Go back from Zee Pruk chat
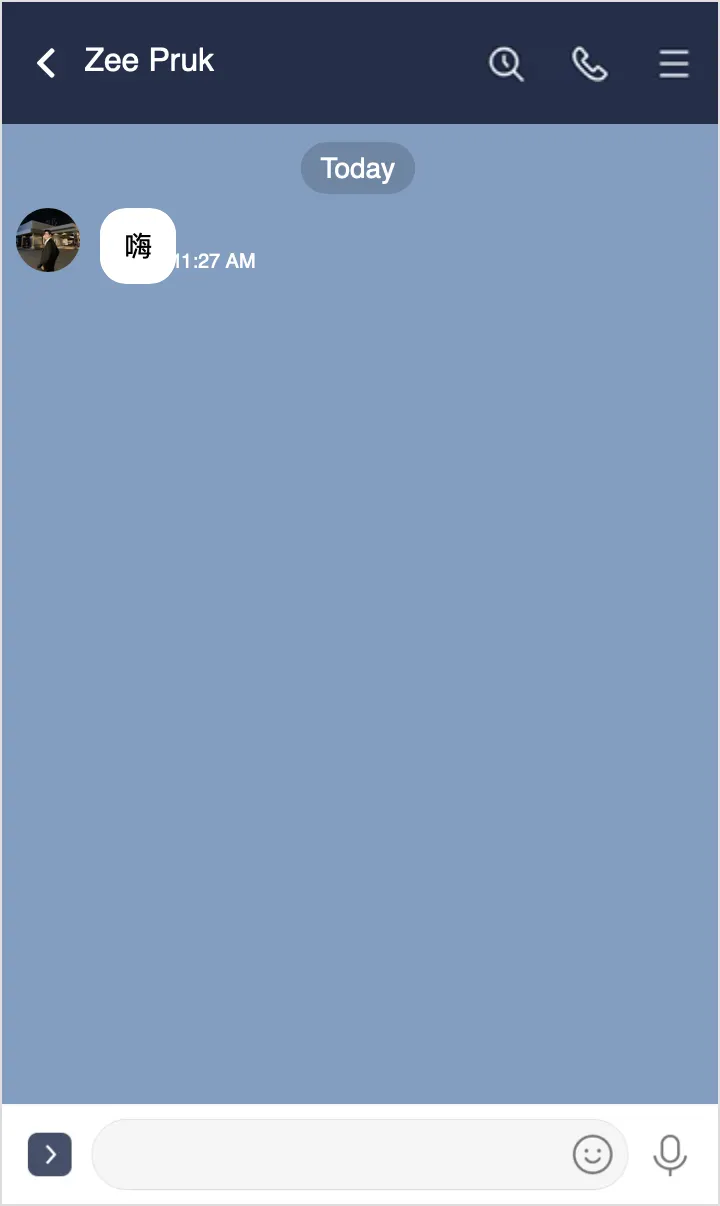Image resolution: width=720 pixels, height=1206 pixels. pos(46,63)
